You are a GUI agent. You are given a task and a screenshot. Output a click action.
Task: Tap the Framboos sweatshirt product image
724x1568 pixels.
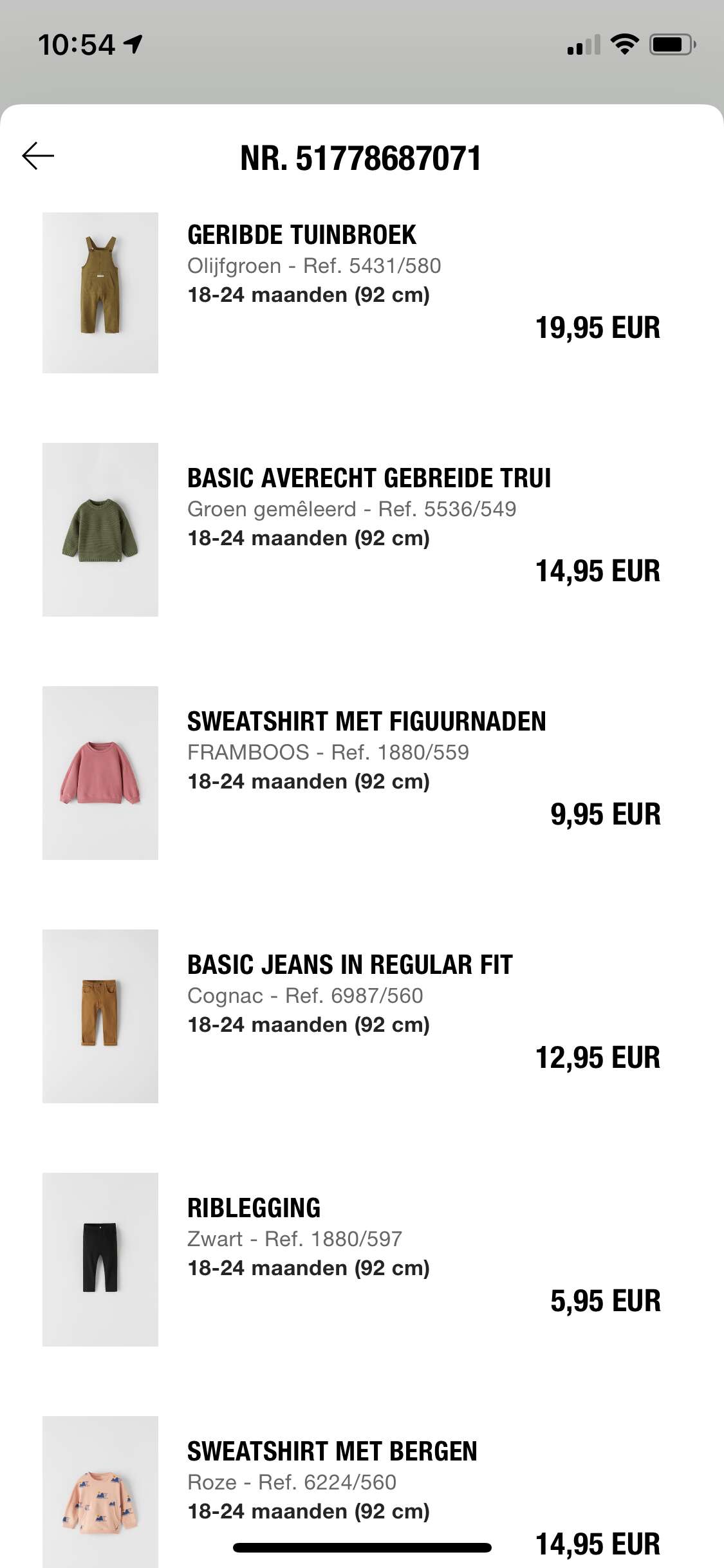(x=100, y=773)
